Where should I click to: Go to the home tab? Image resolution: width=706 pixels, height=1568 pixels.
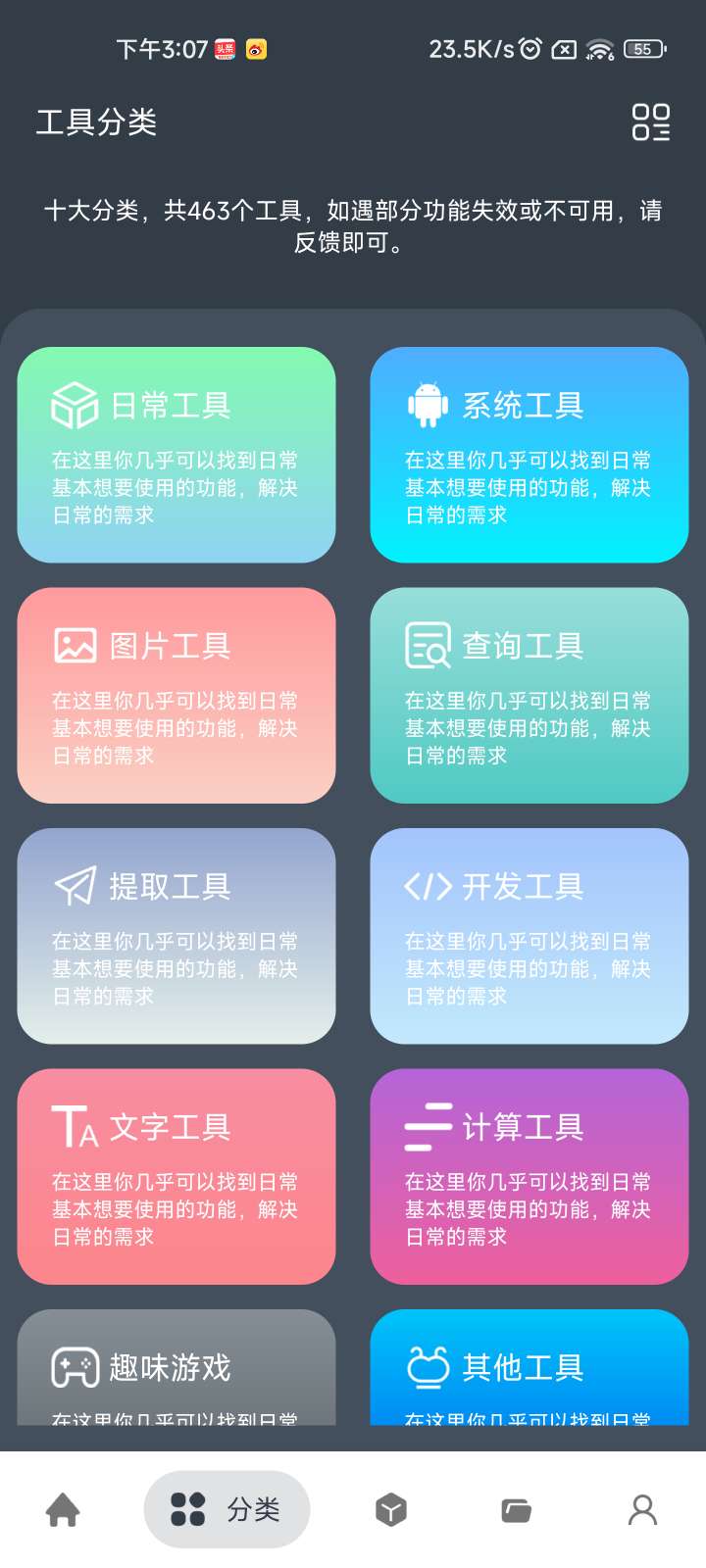64,1509
